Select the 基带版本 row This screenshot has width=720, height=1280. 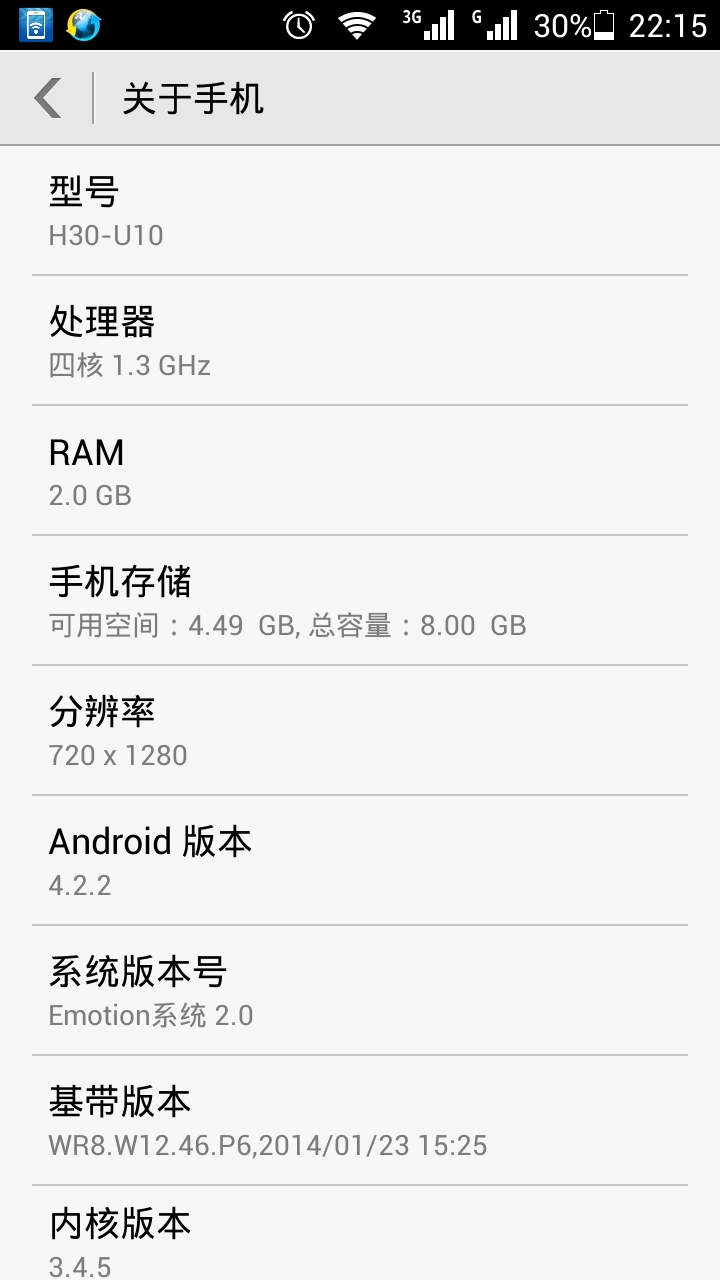[360, 1121]
